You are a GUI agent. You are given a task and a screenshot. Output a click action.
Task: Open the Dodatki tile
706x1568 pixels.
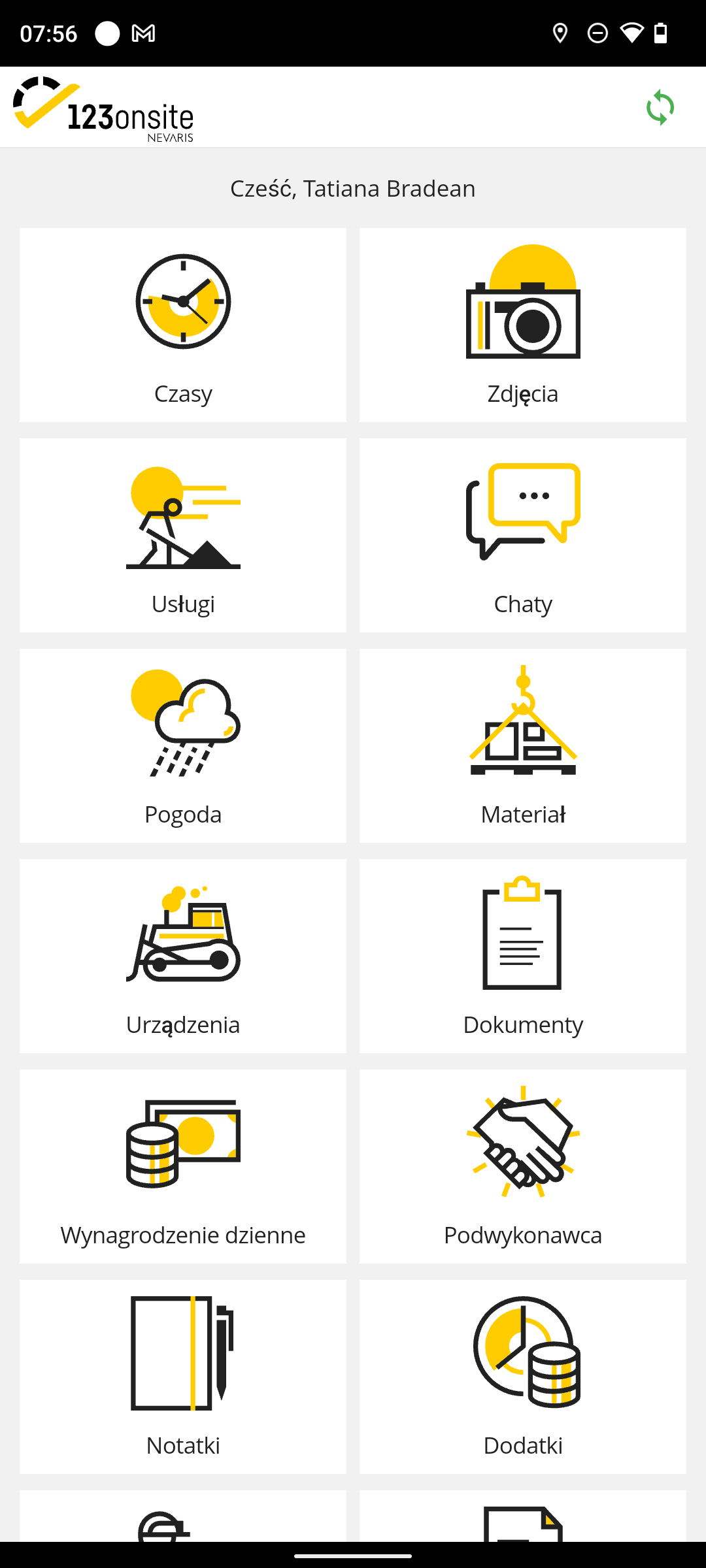[523, 1377]
